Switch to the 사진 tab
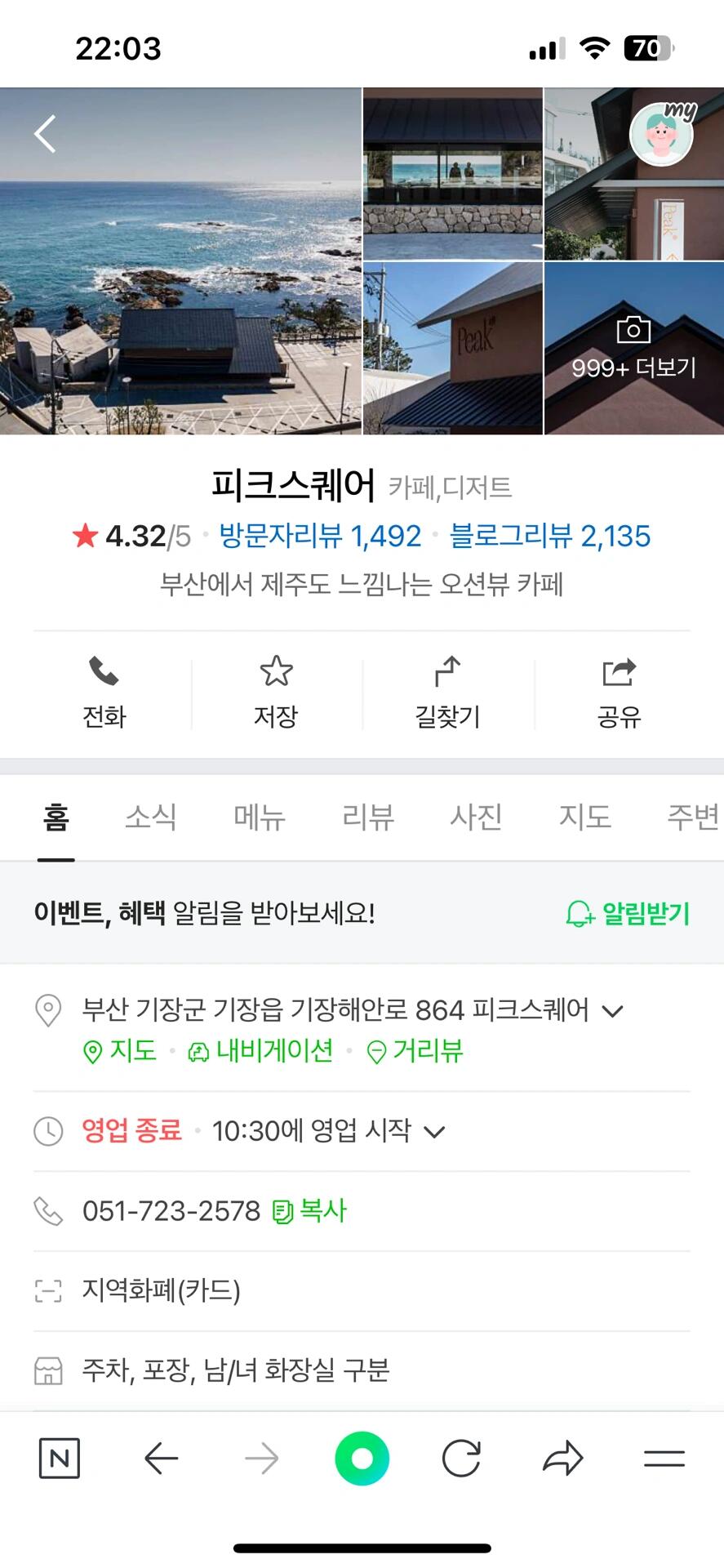The height and width of the screenshot is (1568, 724). click(476, 817)
